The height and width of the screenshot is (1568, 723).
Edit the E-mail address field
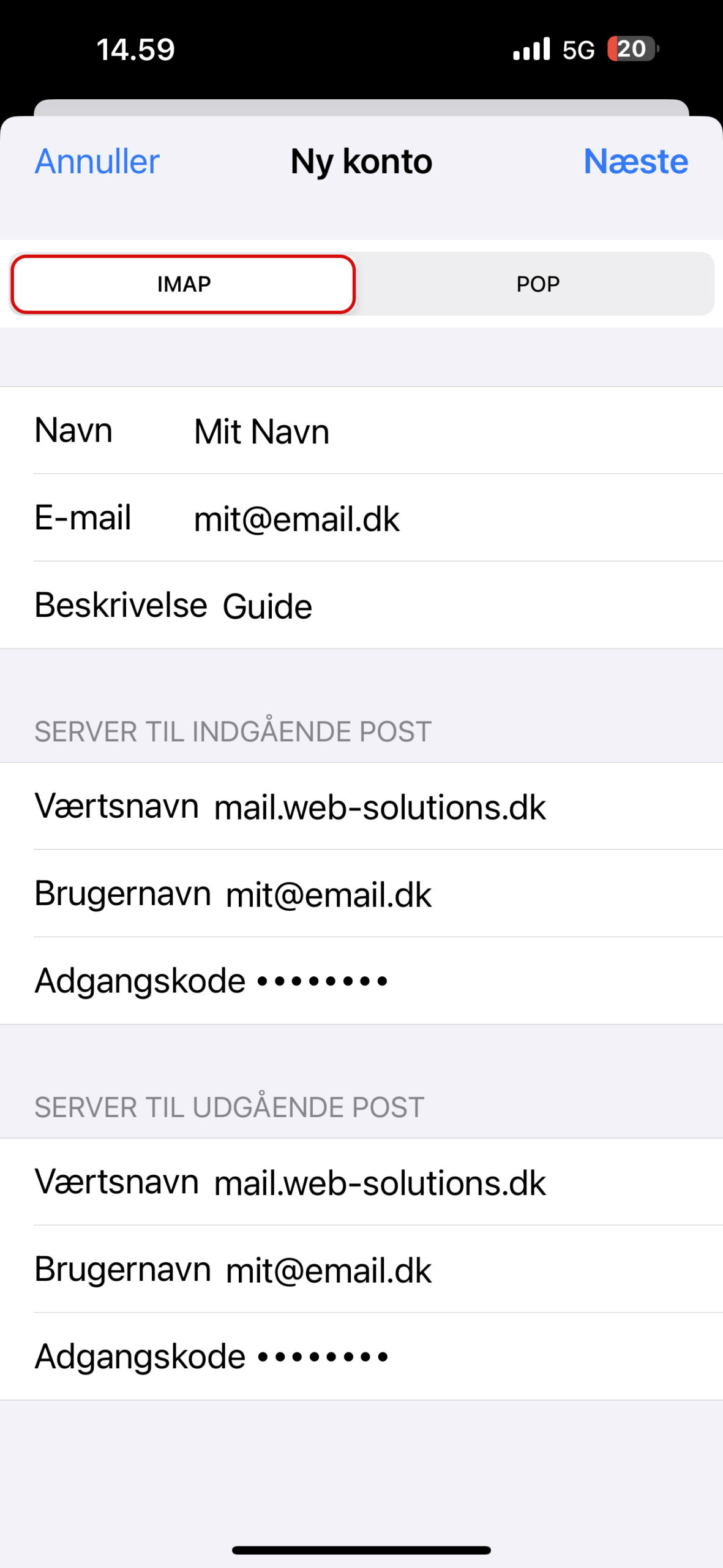coord(361,518)
